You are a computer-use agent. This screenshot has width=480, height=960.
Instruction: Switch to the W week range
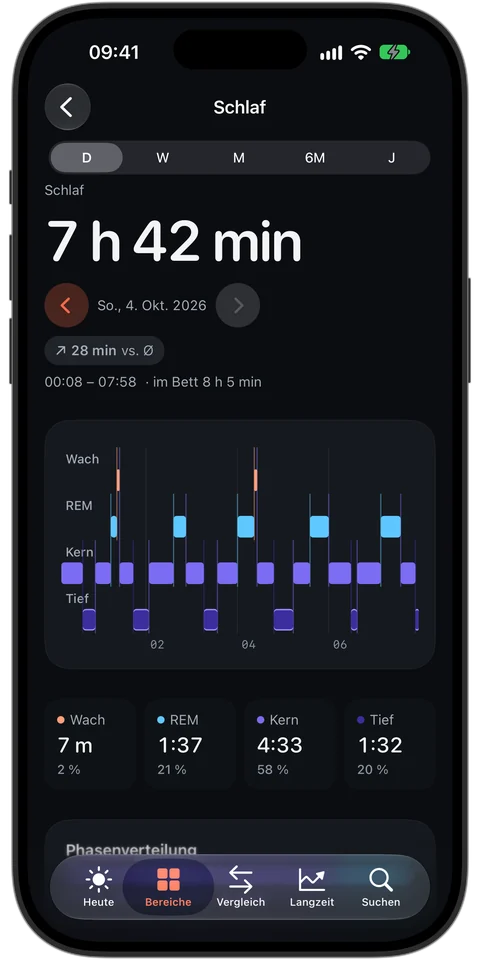pos(162,158)
